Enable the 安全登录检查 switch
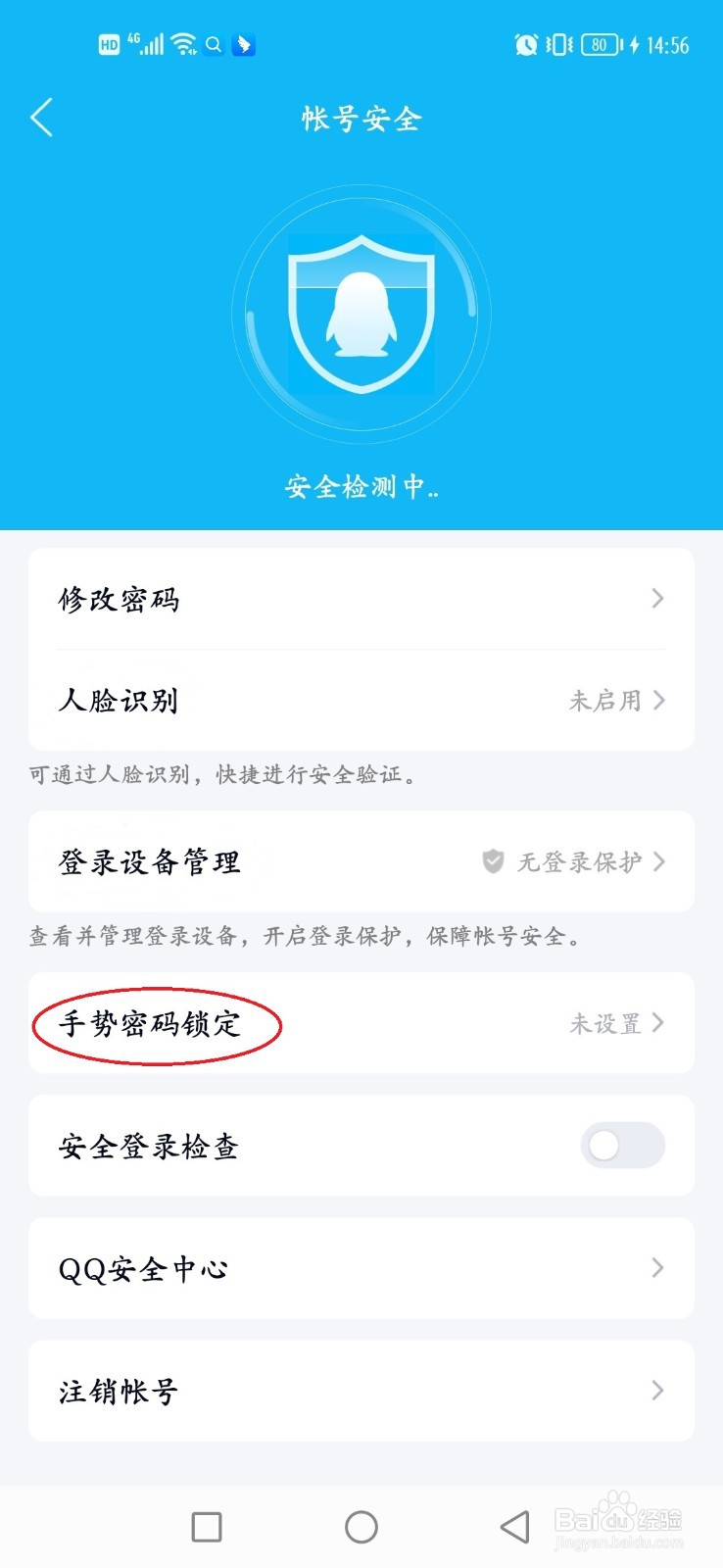 coord(622,1146)
